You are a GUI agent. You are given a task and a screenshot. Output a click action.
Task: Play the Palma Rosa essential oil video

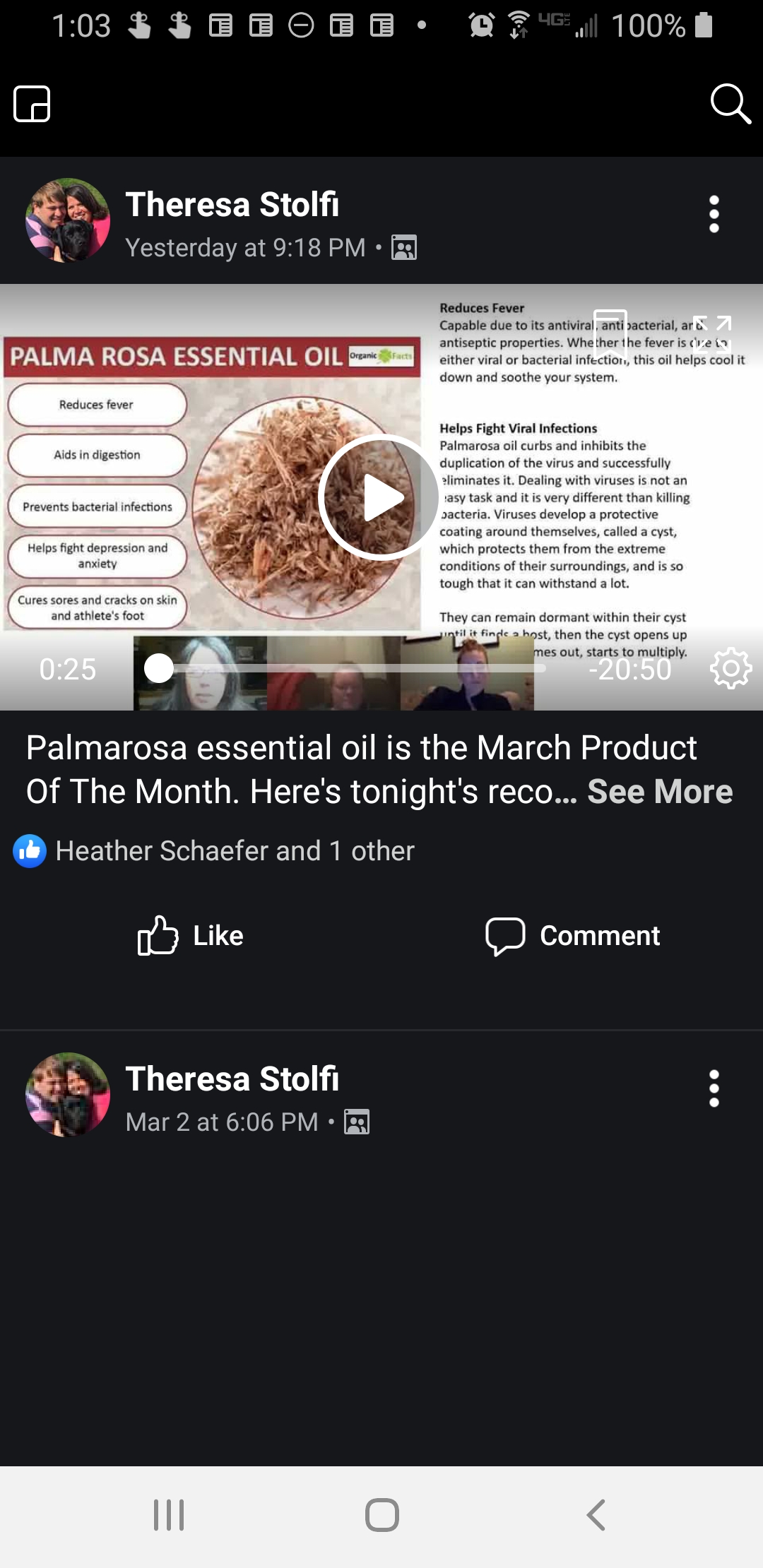pyautogui.click(x=381, y=497)
